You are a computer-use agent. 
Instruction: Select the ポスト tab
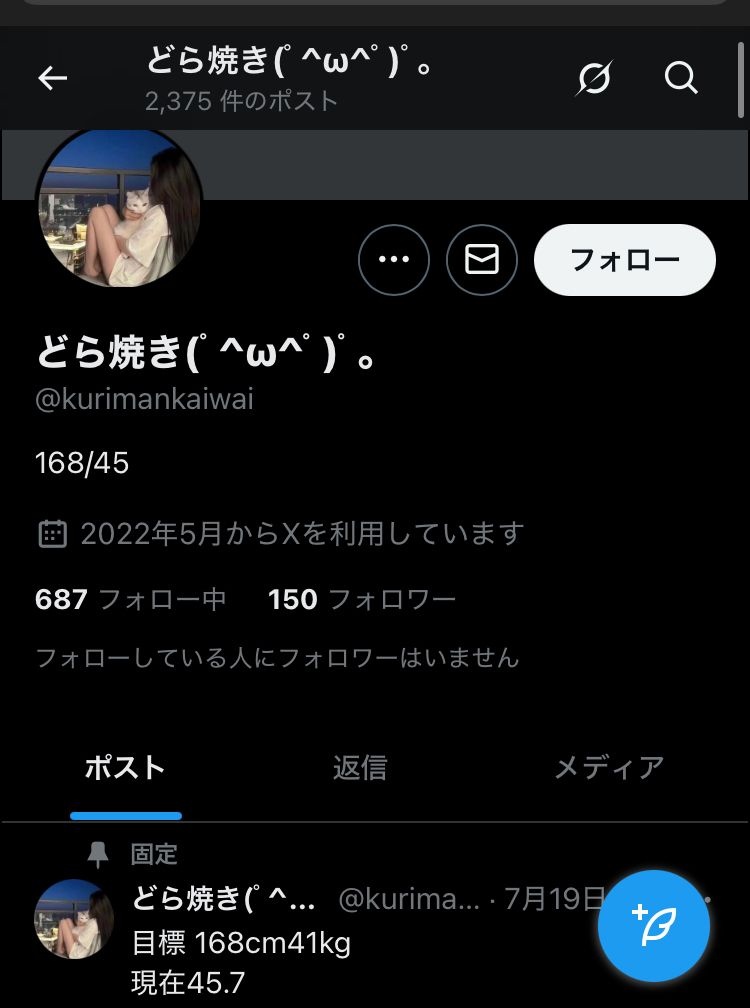coord(127,768)
